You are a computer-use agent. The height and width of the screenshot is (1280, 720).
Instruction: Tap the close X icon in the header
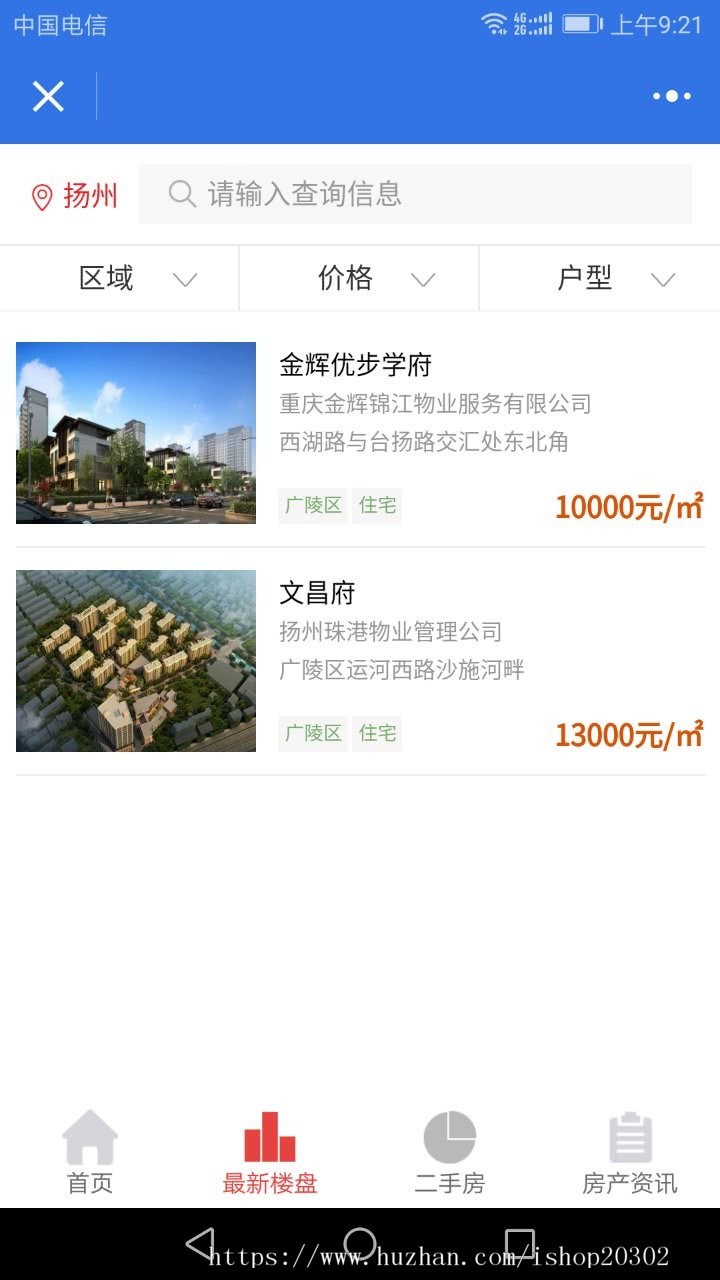47,95
